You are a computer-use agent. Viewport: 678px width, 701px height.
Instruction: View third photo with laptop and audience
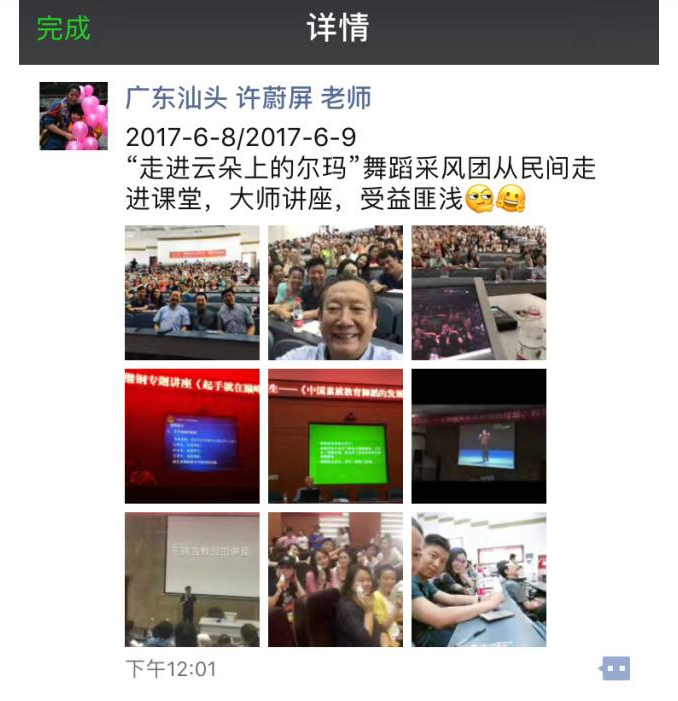(x=479, y=292)
